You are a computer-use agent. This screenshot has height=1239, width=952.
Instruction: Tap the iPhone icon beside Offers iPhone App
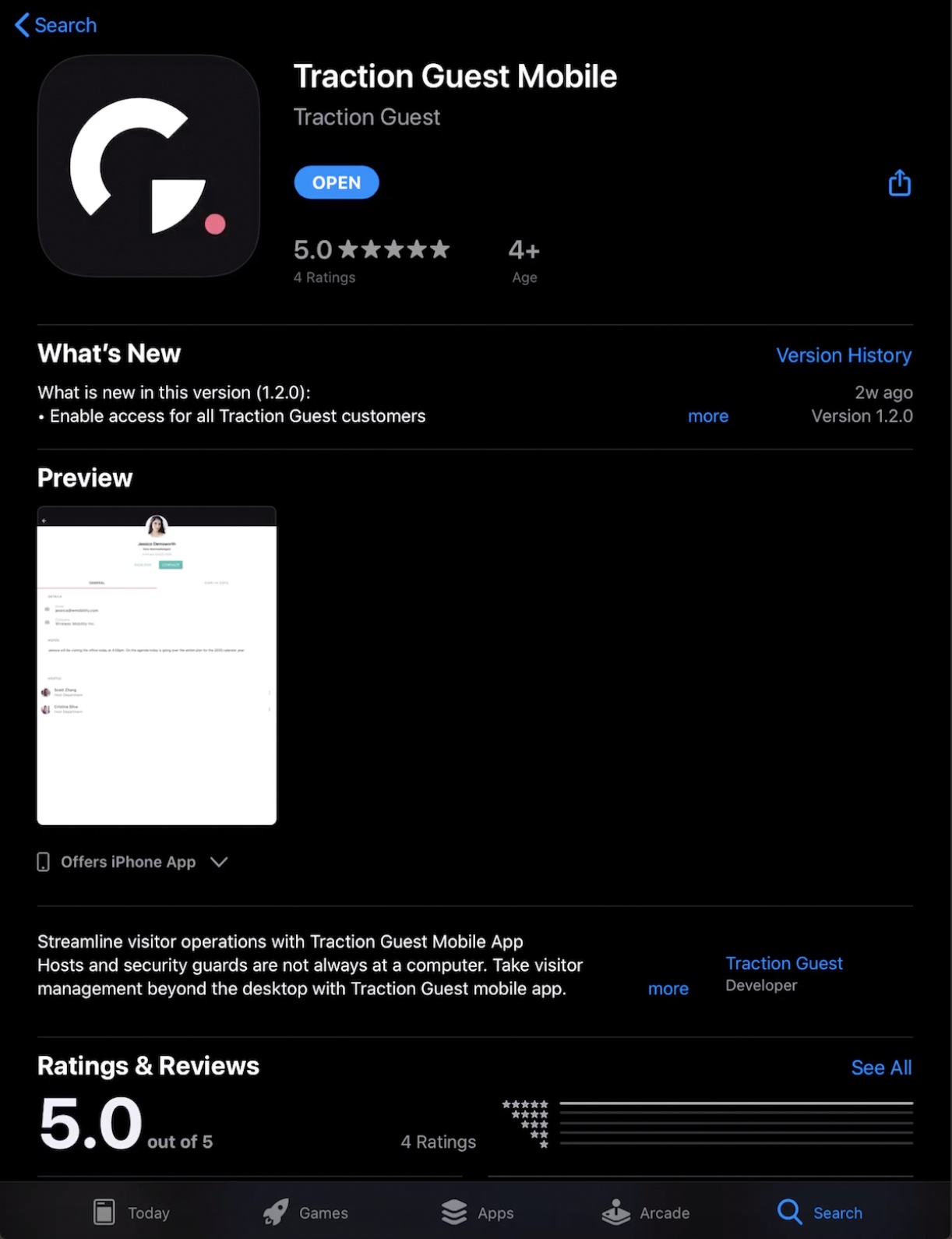(44, 862)
